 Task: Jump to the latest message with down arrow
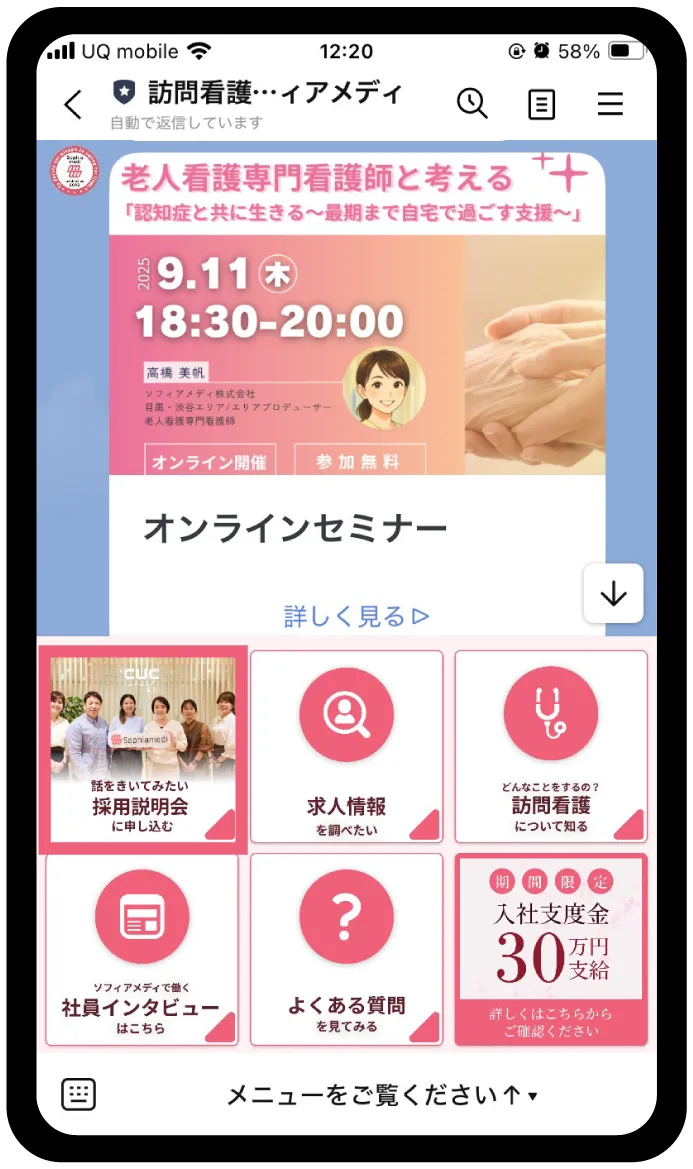coord(613,593)
